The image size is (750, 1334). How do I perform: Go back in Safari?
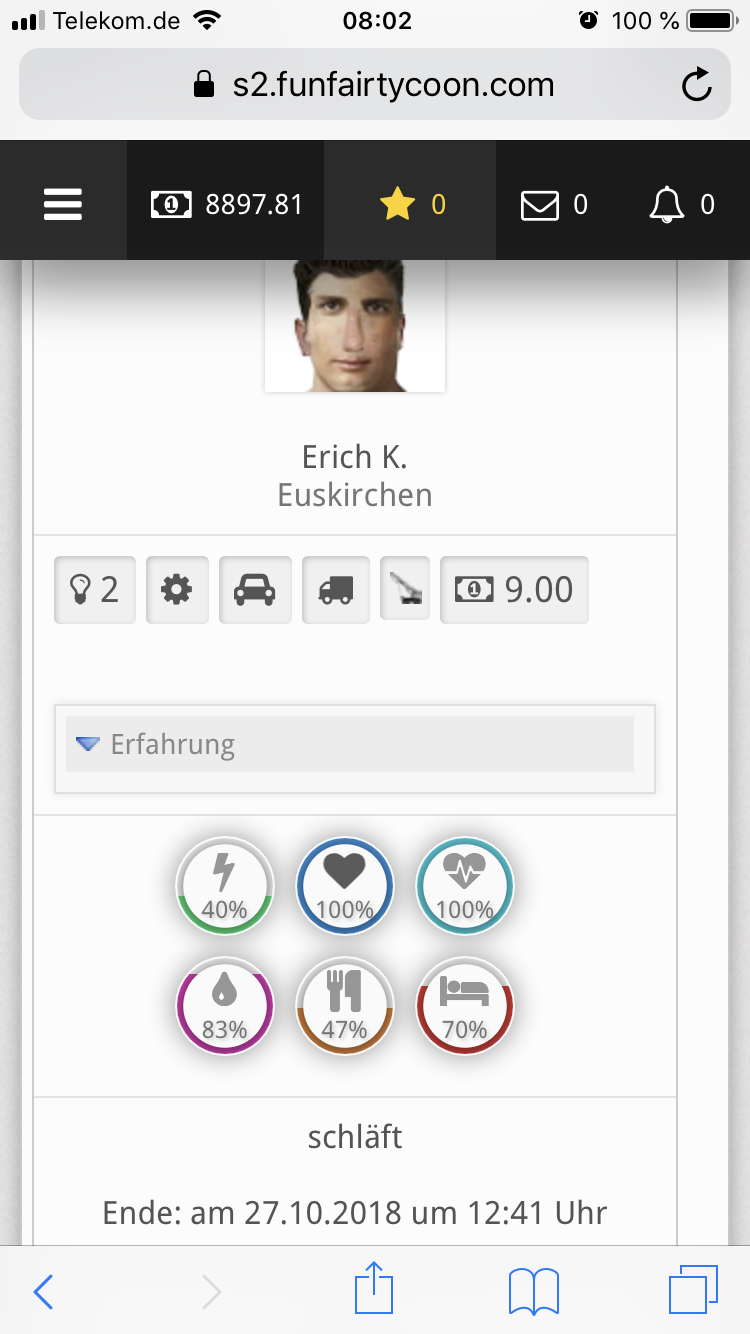[43, 1291]
